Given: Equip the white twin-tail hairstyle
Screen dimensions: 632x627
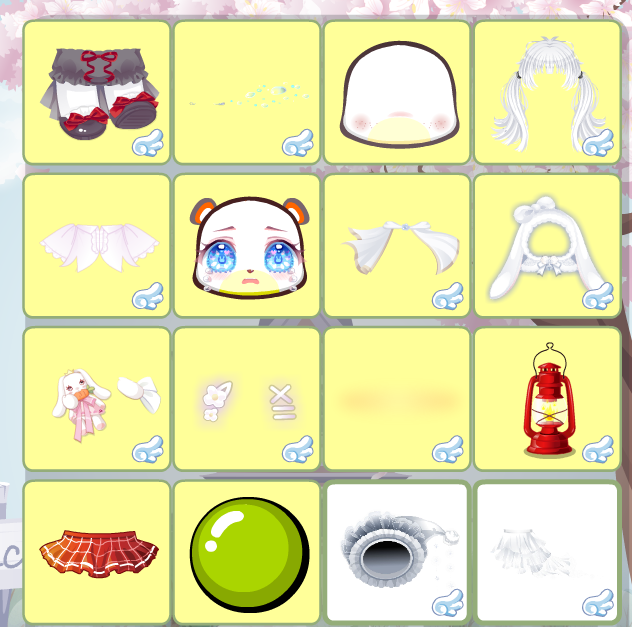Looking at the screenshot, I should [547, 92].
